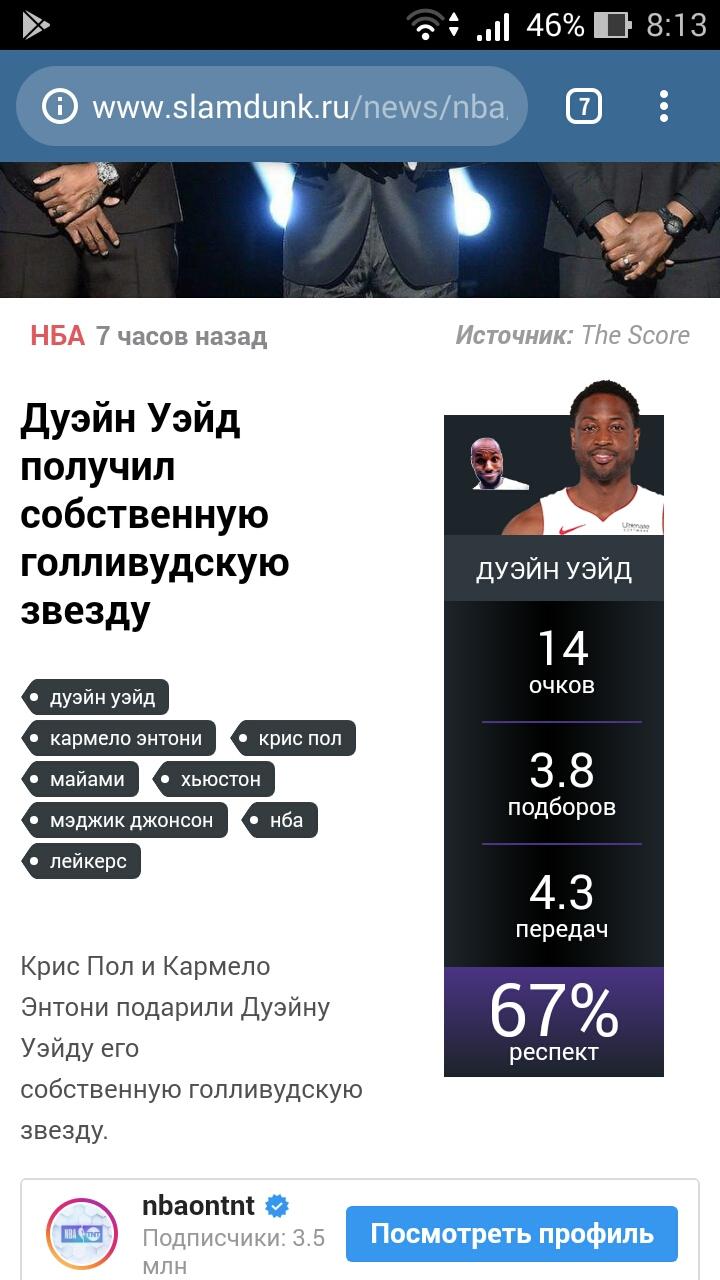The width and height of the screenshot is (720, 1280).
Task: Select the мэджик джонсон tag
Action: click(124, 821)
